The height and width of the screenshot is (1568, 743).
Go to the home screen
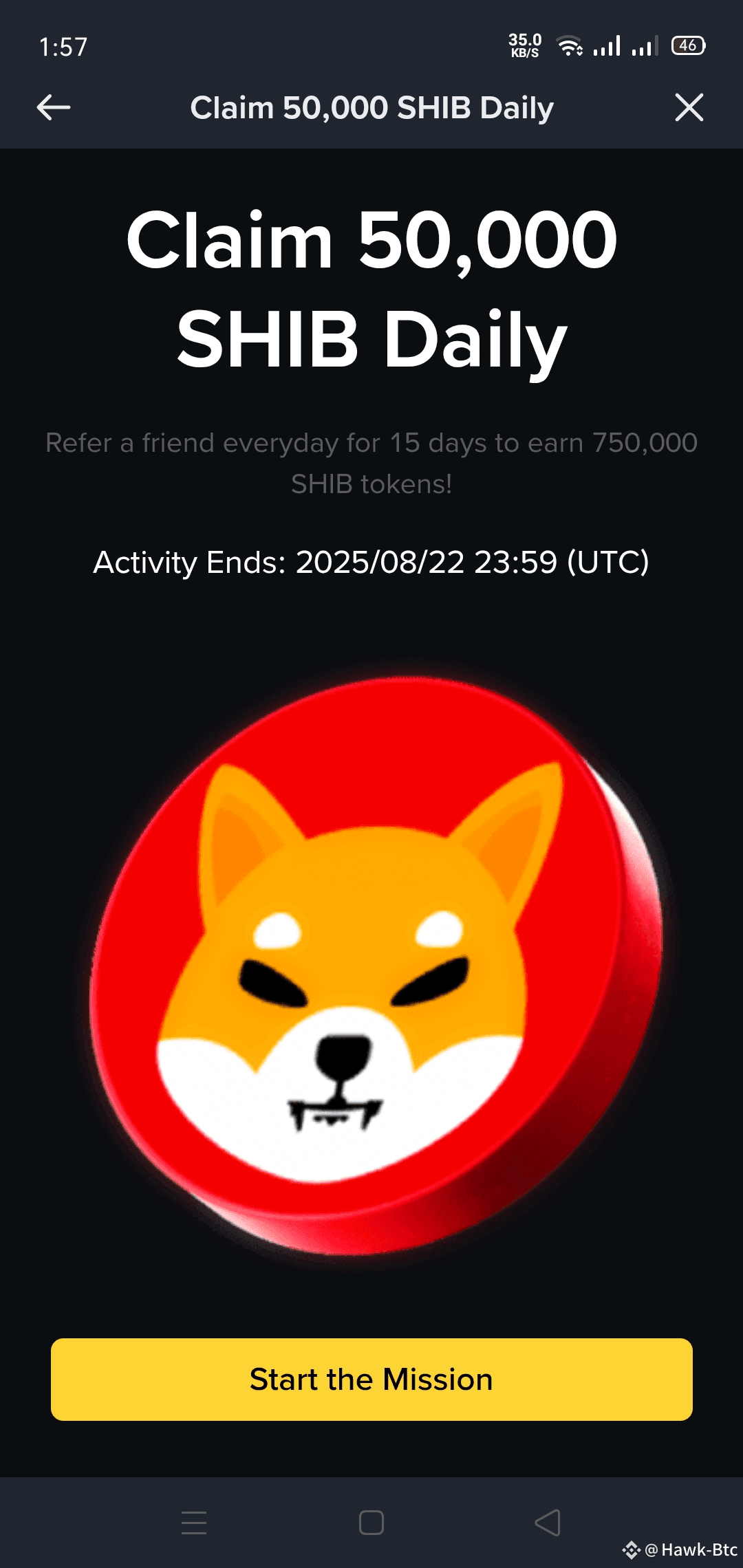(371, 1523)
